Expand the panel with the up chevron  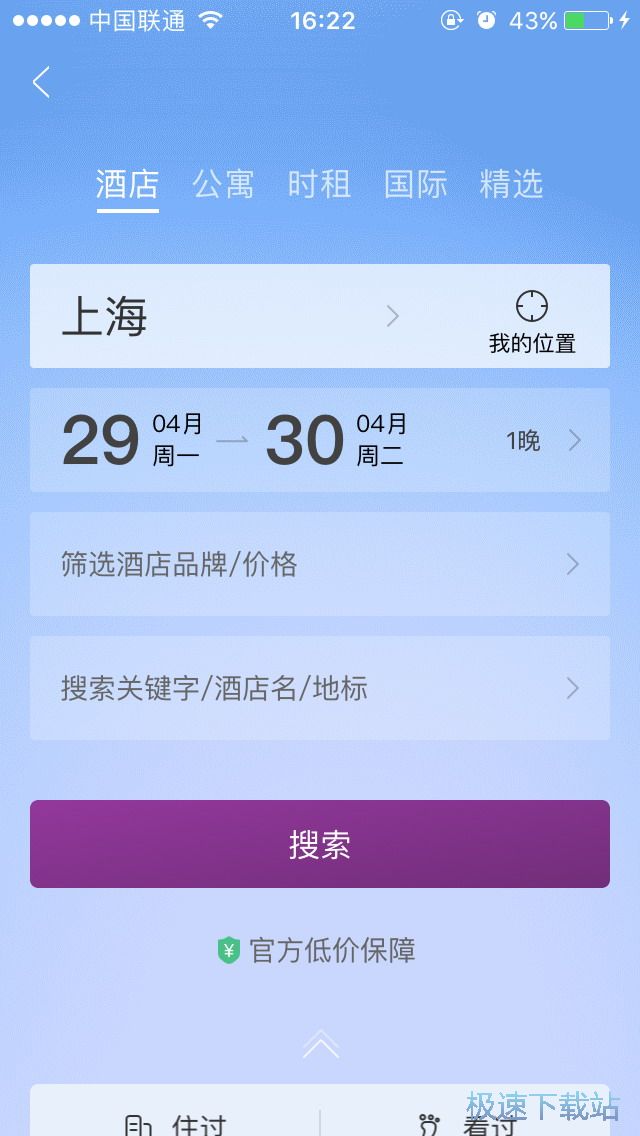(x=320, y=1045)
